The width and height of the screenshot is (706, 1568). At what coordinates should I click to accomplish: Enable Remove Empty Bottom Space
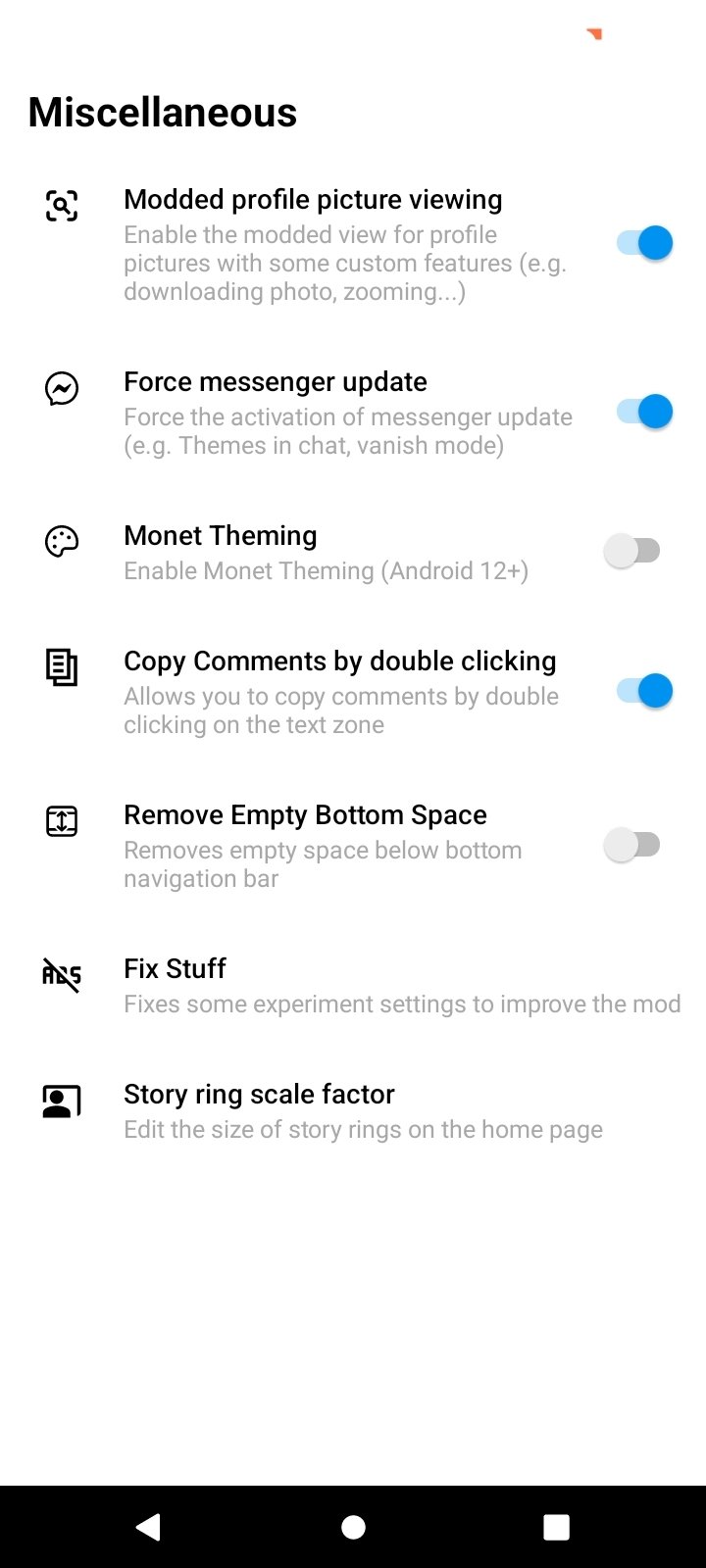632,845
